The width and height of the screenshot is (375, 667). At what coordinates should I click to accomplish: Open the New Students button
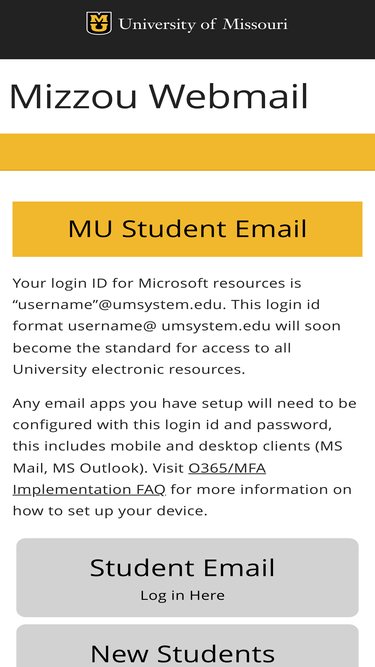pos(188,646)
